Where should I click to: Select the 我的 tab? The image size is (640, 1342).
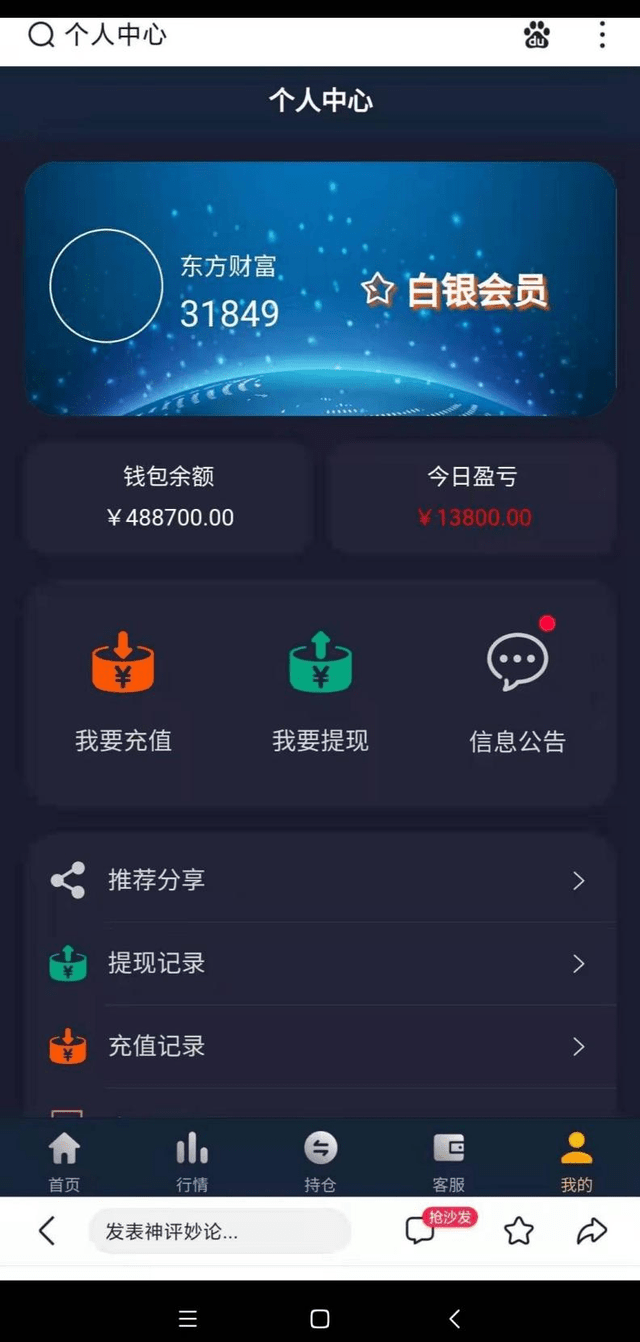[576, 1161]
